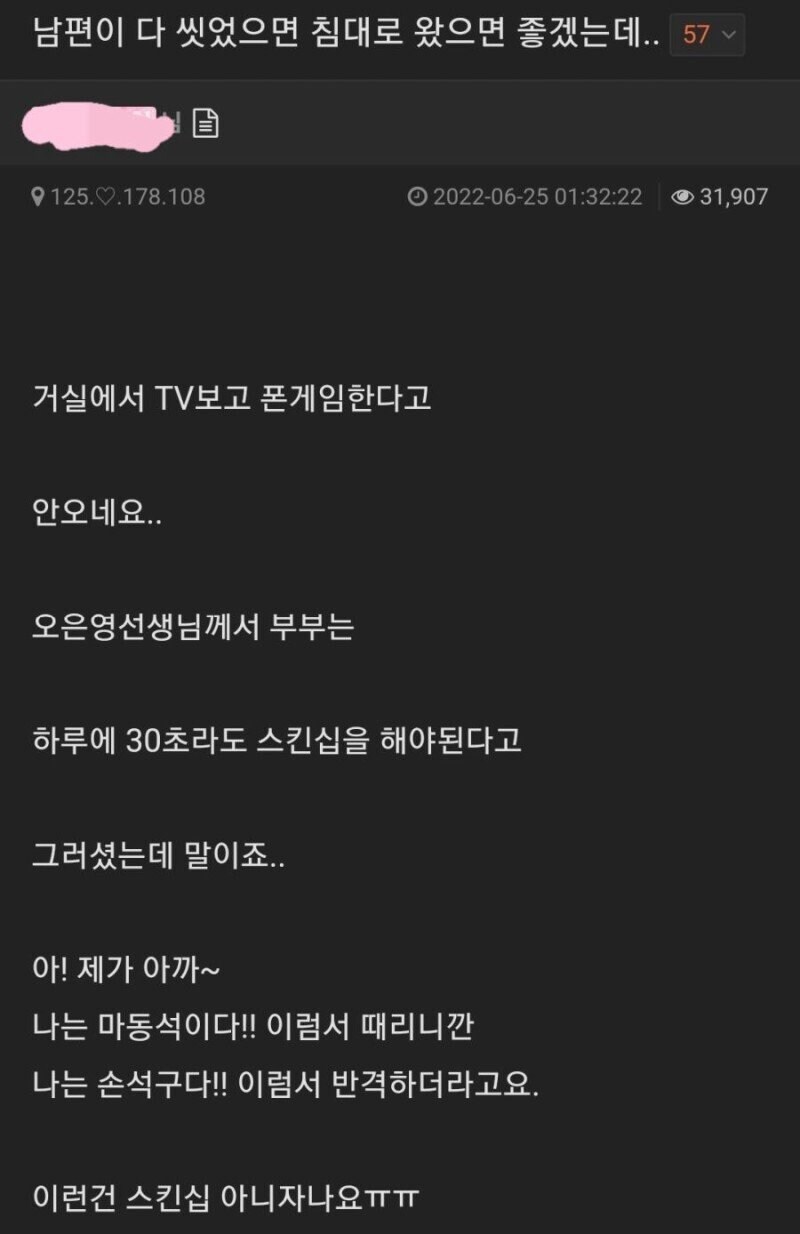Select the timestamp 2022-06-25 01:32:22
The width and height of the screenshot is (800, 1234).
tap(537, 197)
